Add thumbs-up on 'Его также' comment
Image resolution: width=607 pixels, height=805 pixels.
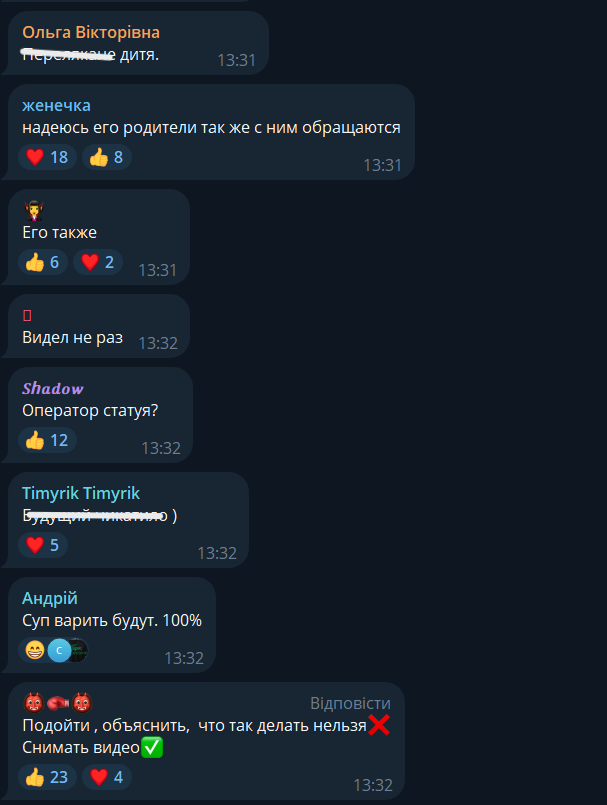(44, 262)
